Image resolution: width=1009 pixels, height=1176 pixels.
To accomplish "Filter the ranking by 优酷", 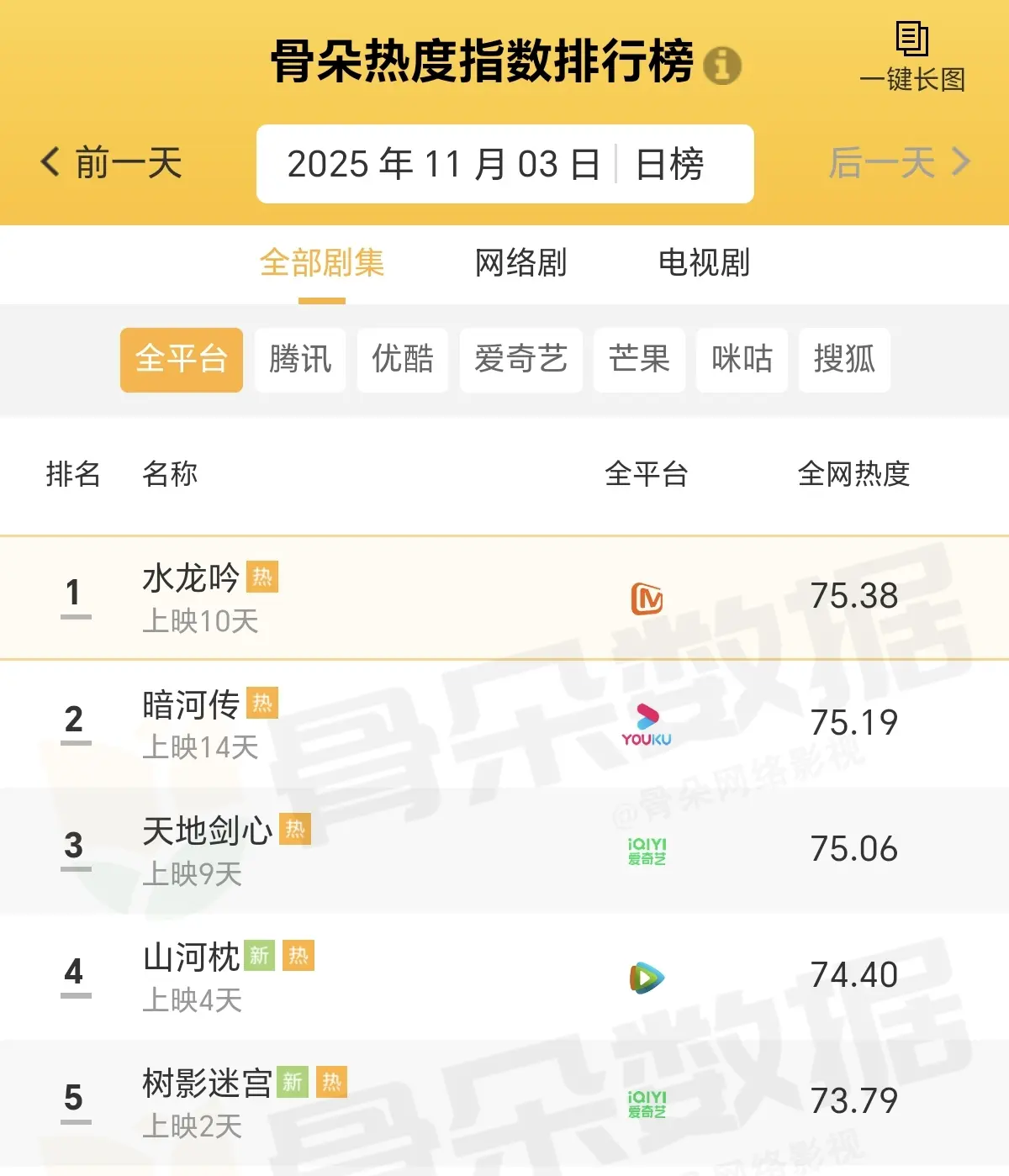I will click(x=403, y=360).
